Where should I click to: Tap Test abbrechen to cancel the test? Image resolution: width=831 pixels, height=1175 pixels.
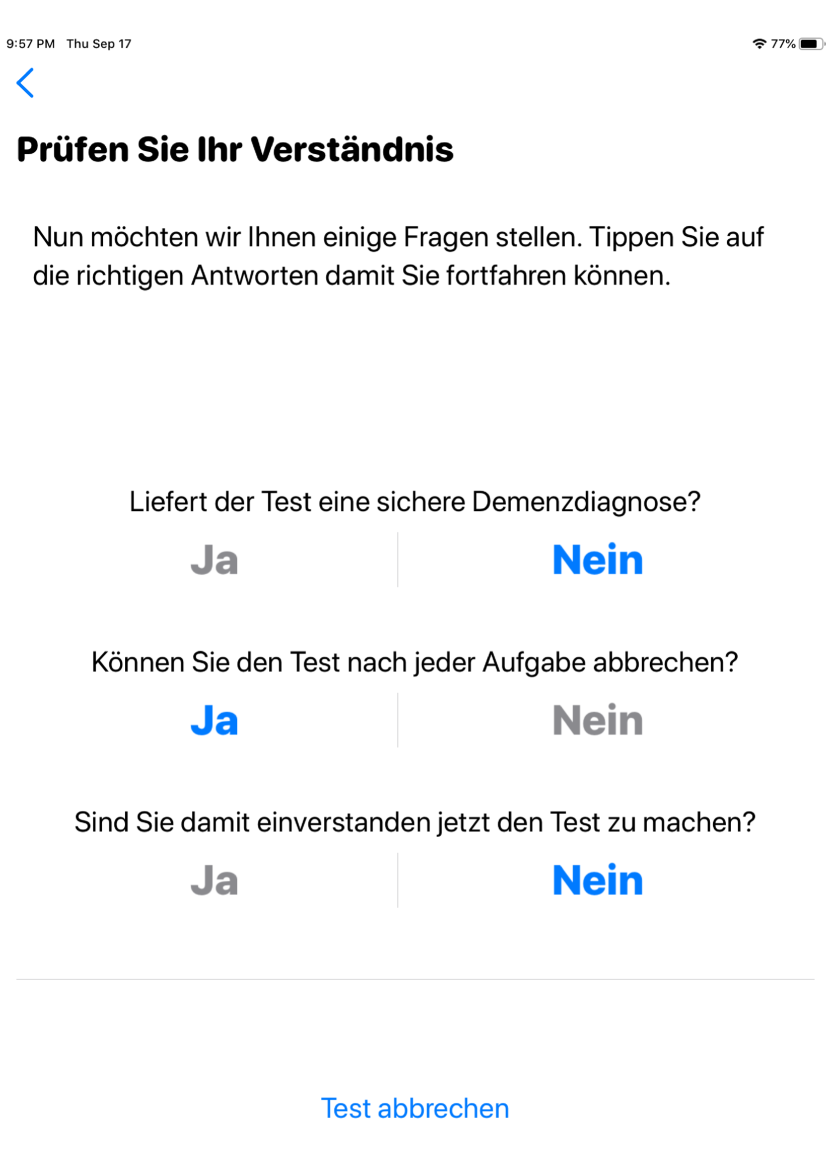(415, 1108)
